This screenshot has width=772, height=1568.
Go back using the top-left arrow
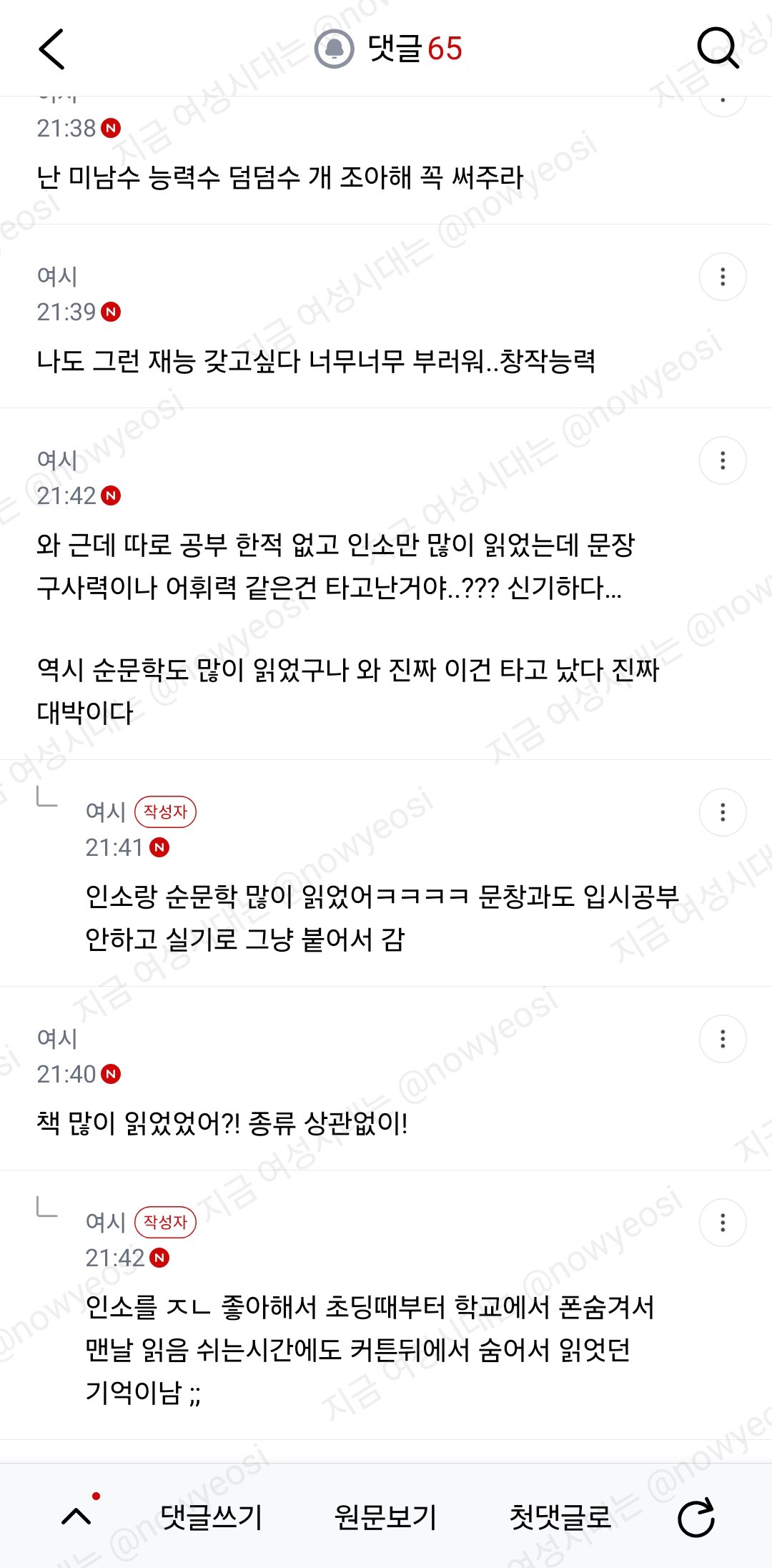(x=51, y=49)
